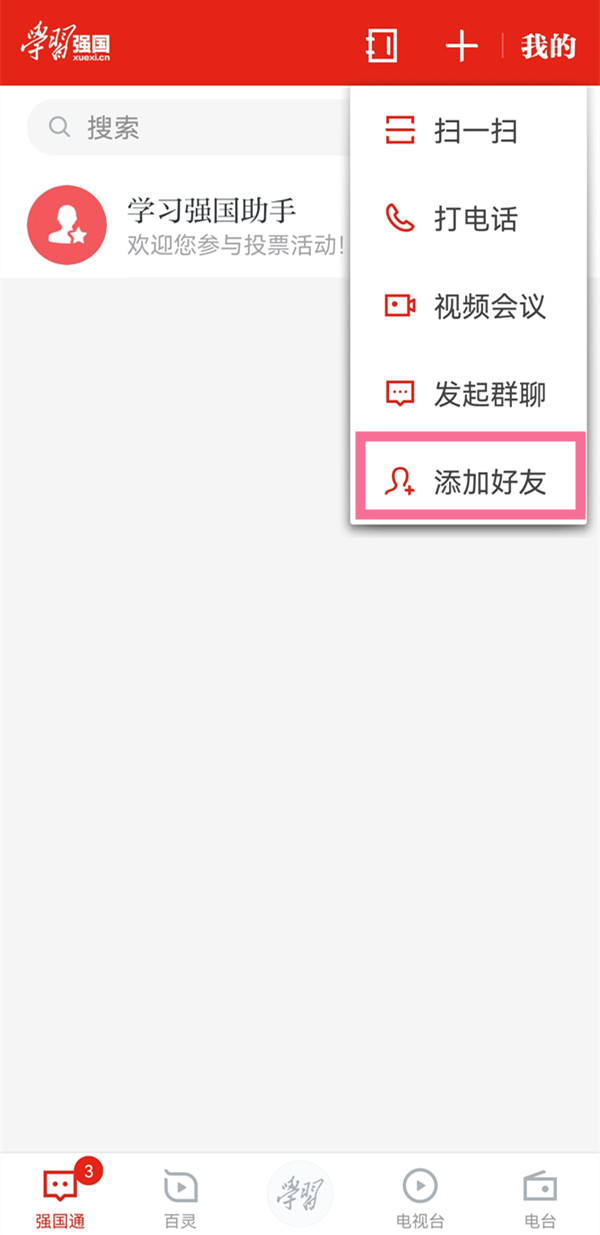Screen dimensions: 600x1235
Task: Switch to the 百灵 tab
Action: (180, 1195)
